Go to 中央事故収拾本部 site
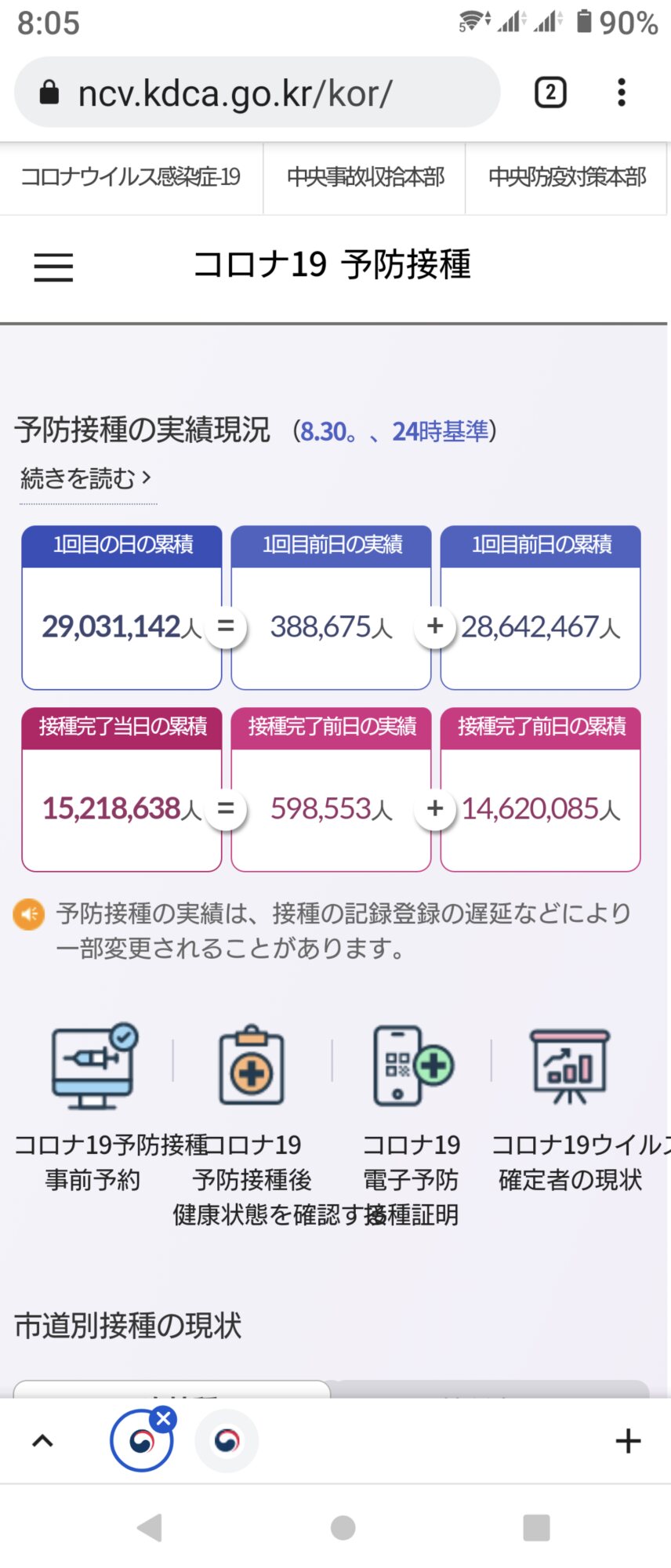Screen dimensions: 671x1568 click(365, 177)
